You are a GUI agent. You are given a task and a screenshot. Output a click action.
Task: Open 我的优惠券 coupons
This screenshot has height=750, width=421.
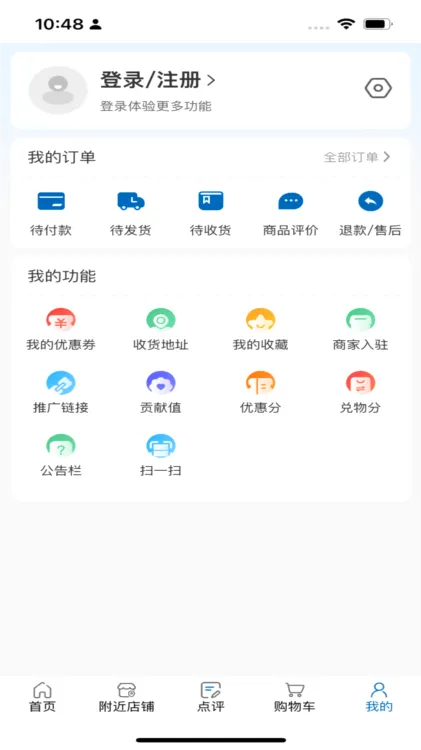tap(61, 330)
